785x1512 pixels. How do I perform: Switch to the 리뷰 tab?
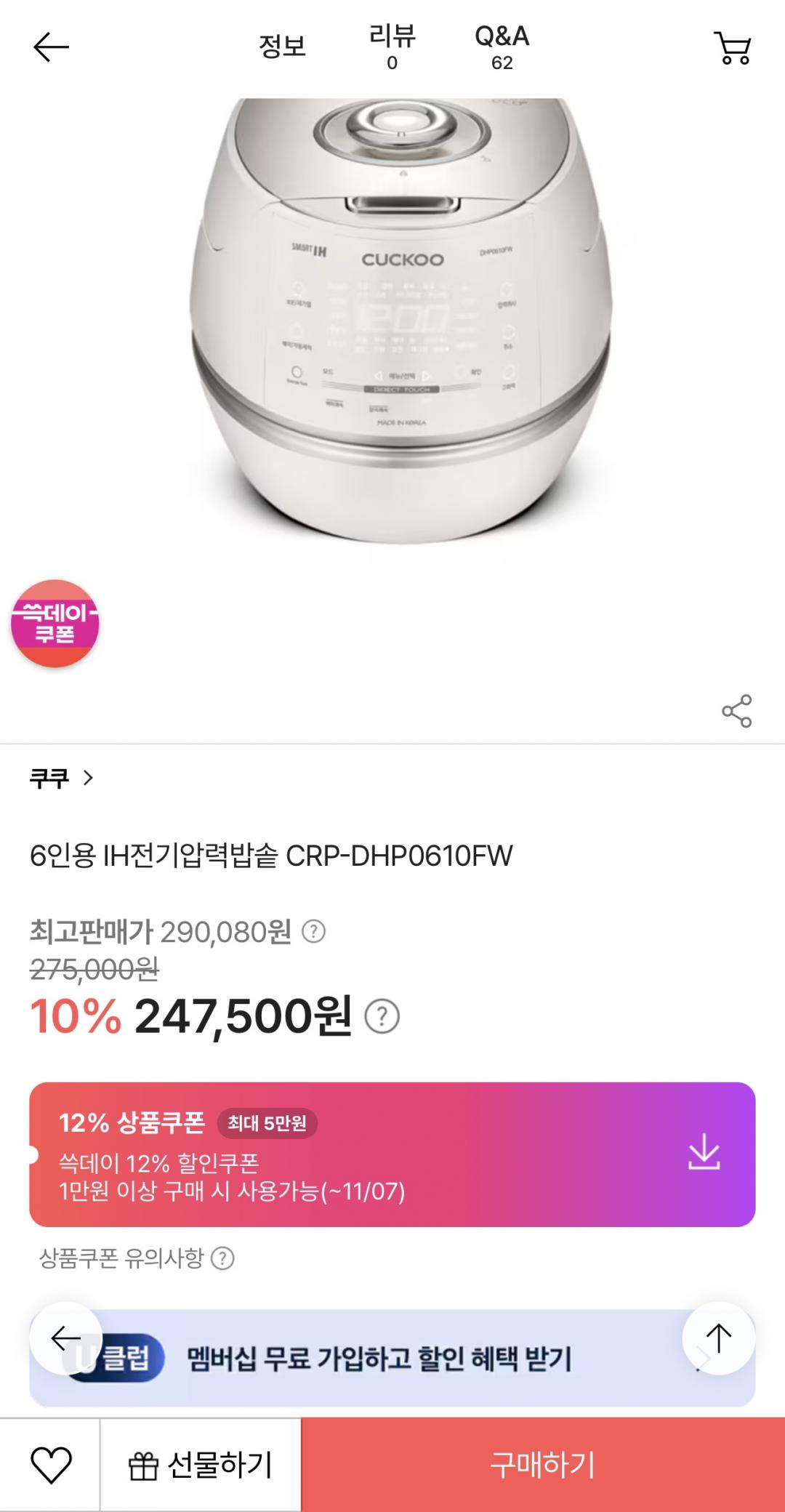pos(392,47)
